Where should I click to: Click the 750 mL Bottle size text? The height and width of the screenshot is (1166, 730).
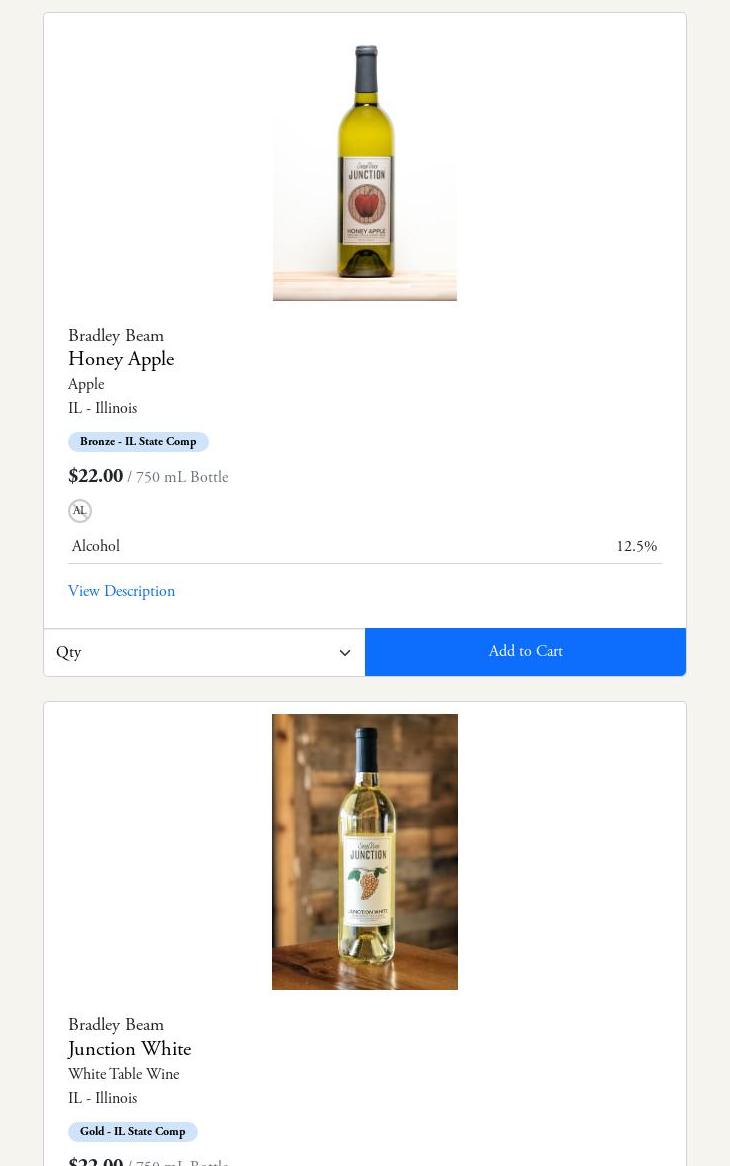181,477
